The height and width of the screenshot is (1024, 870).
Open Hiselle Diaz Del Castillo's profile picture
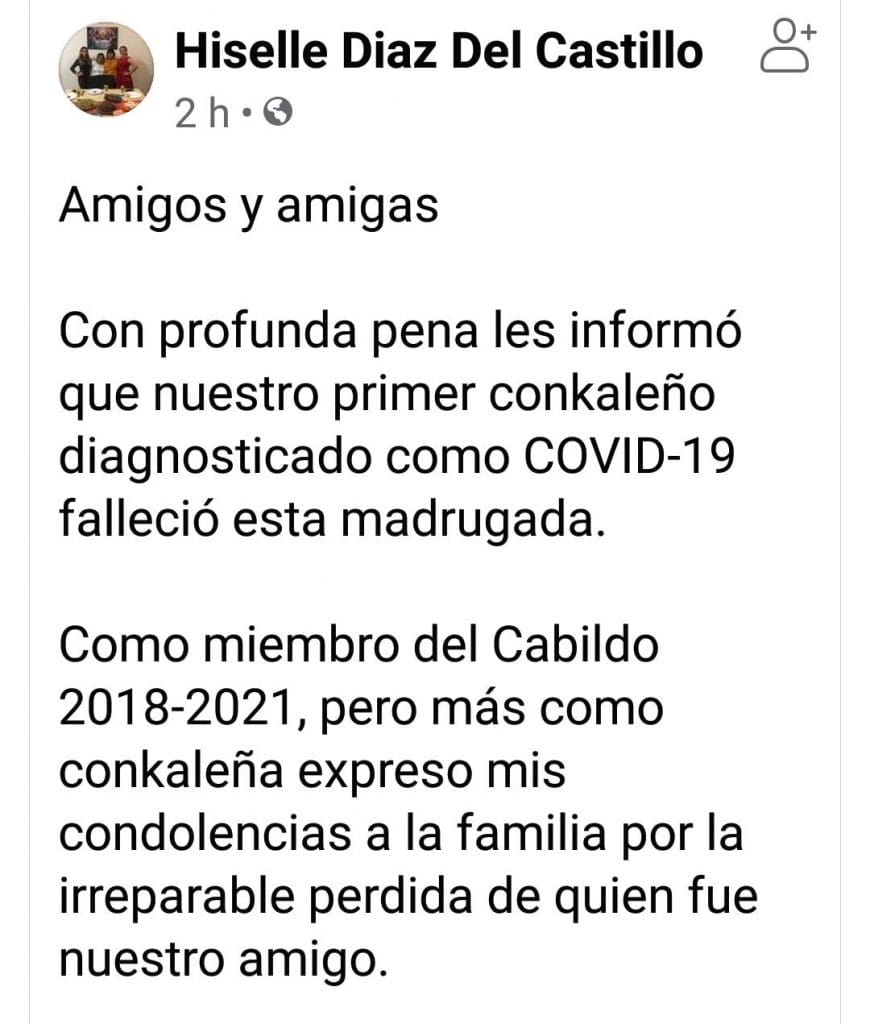coord(106,69)
